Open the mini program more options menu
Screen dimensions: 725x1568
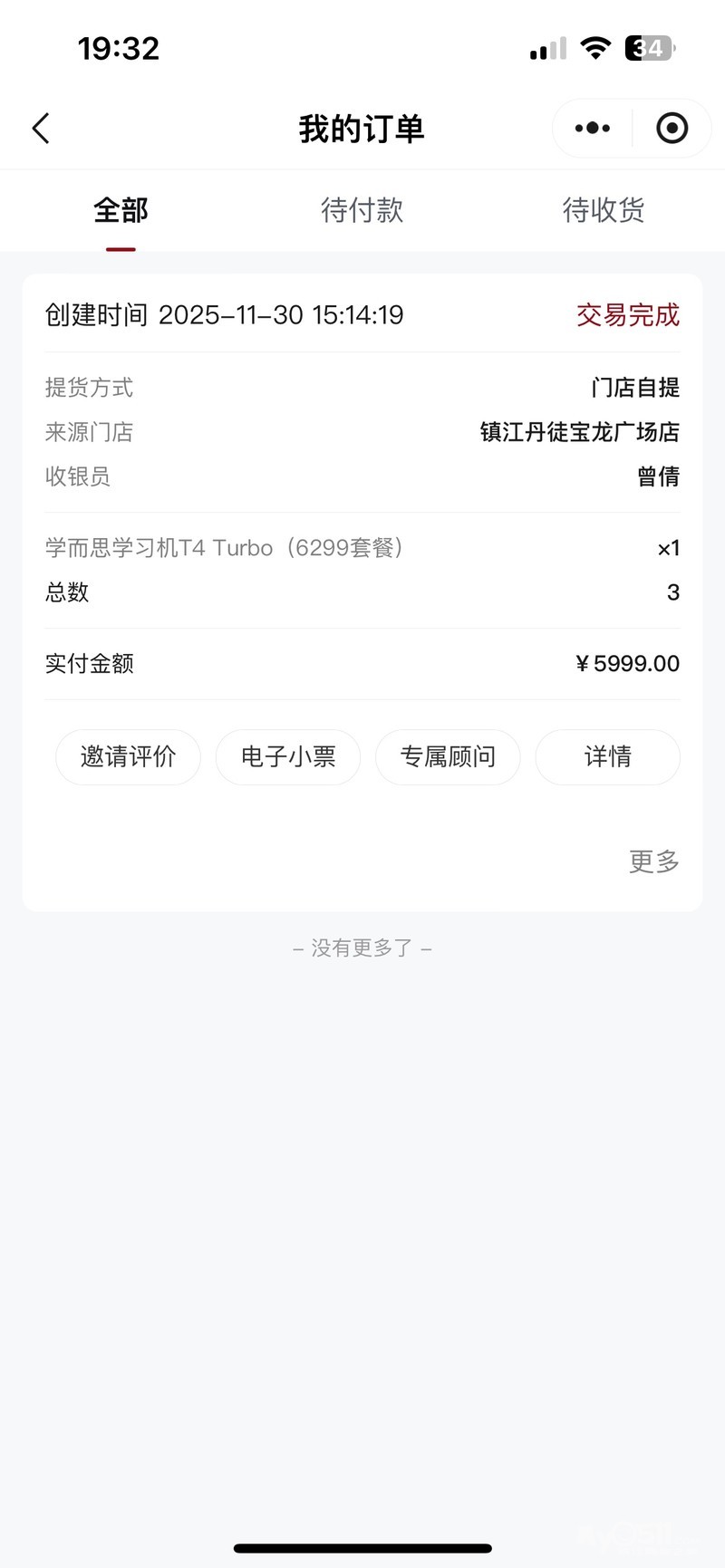[593, 129]
